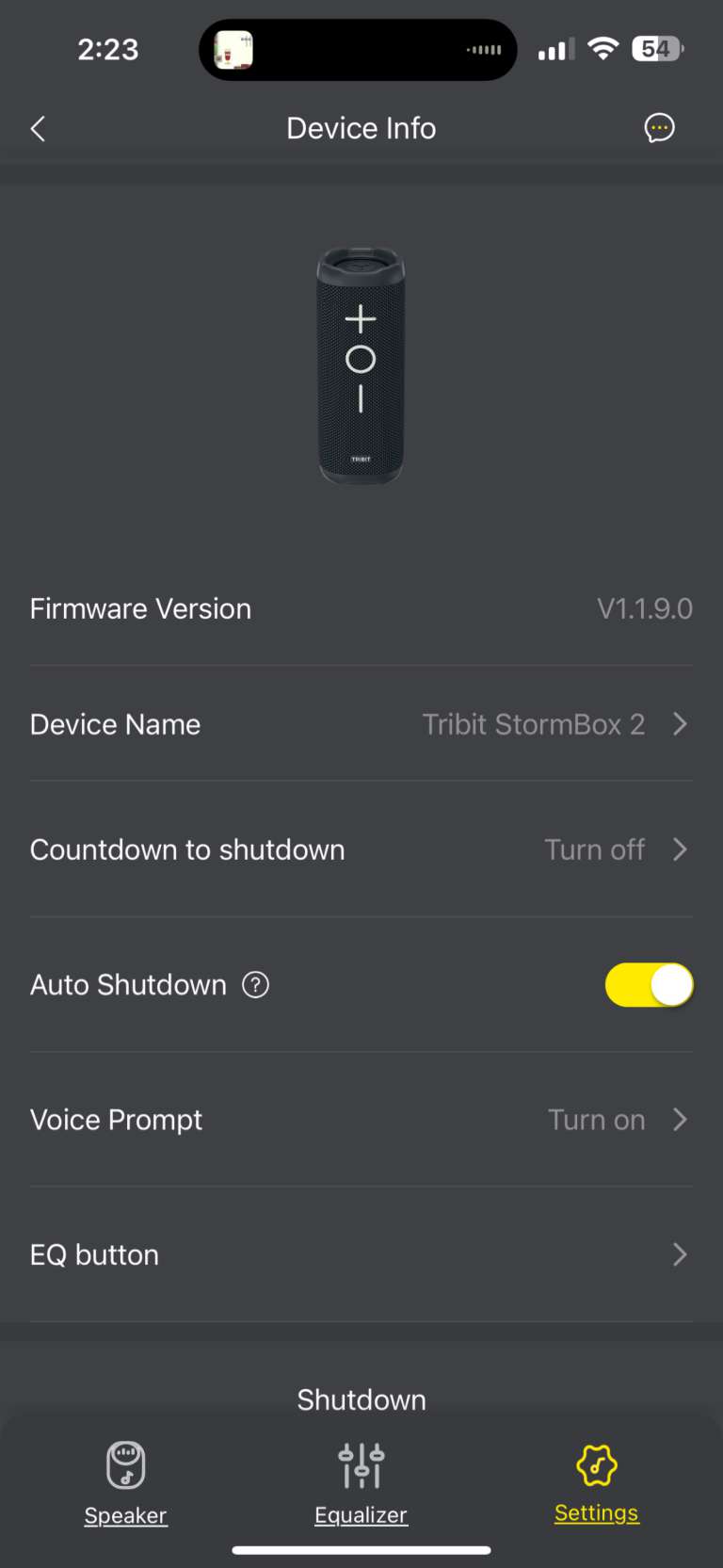The width and height of the screenshot is (723, 1568).
Task: Open Countdown to shutdown options
Action: coord(361,849)
